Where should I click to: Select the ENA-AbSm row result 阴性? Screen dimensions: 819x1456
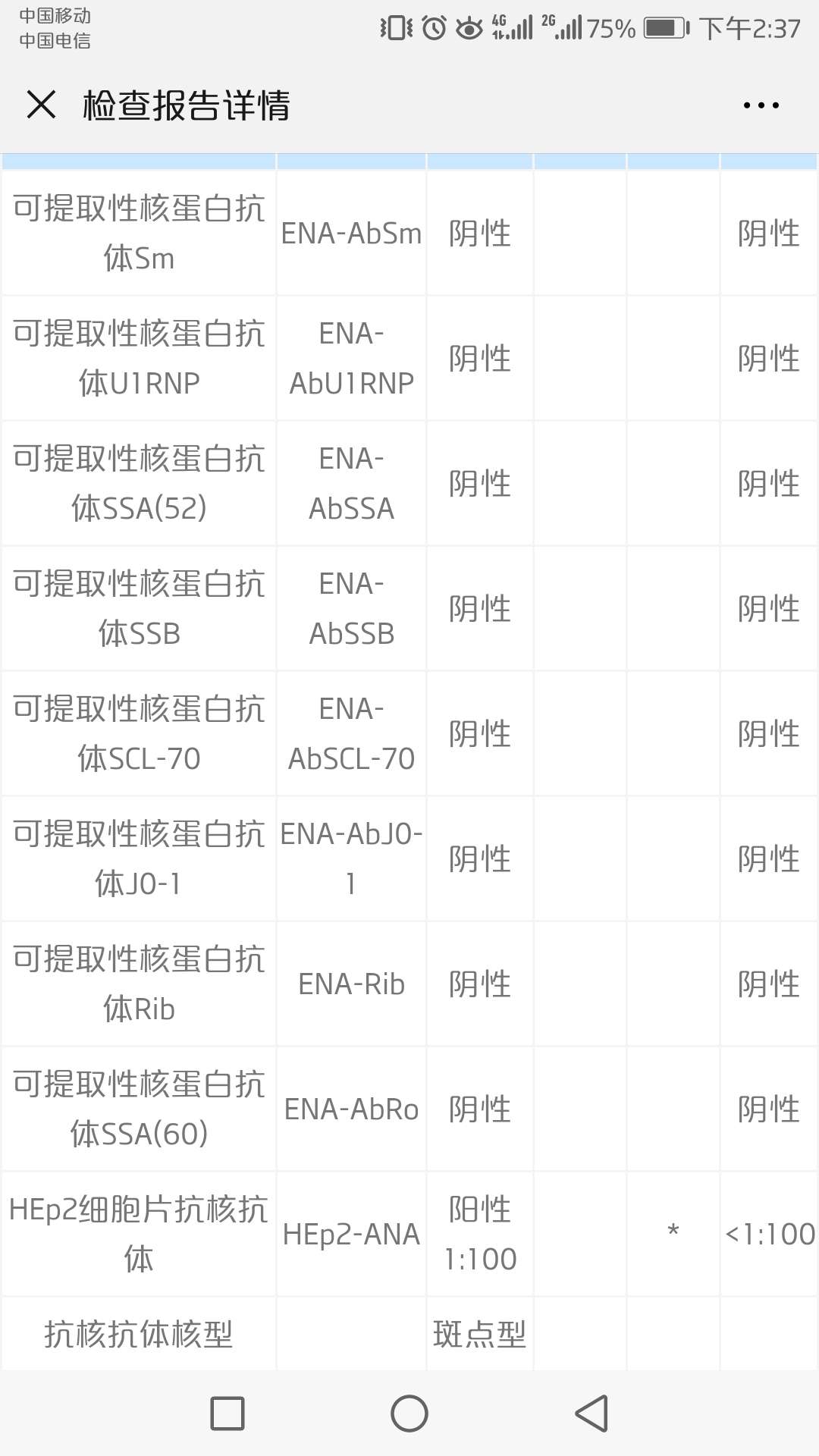(x=481, y=233)
